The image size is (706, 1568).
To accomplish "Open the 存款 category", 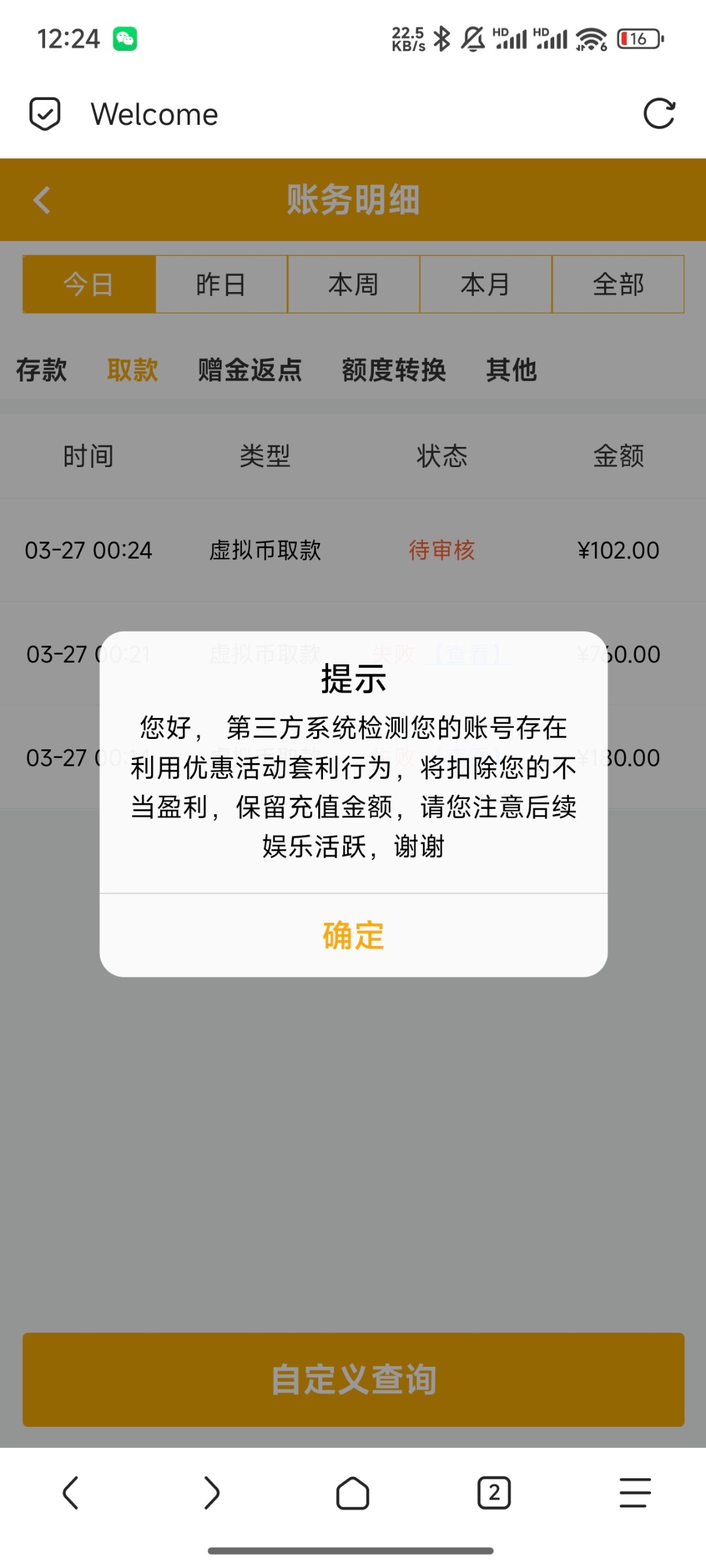I will [x=41, y=370].
